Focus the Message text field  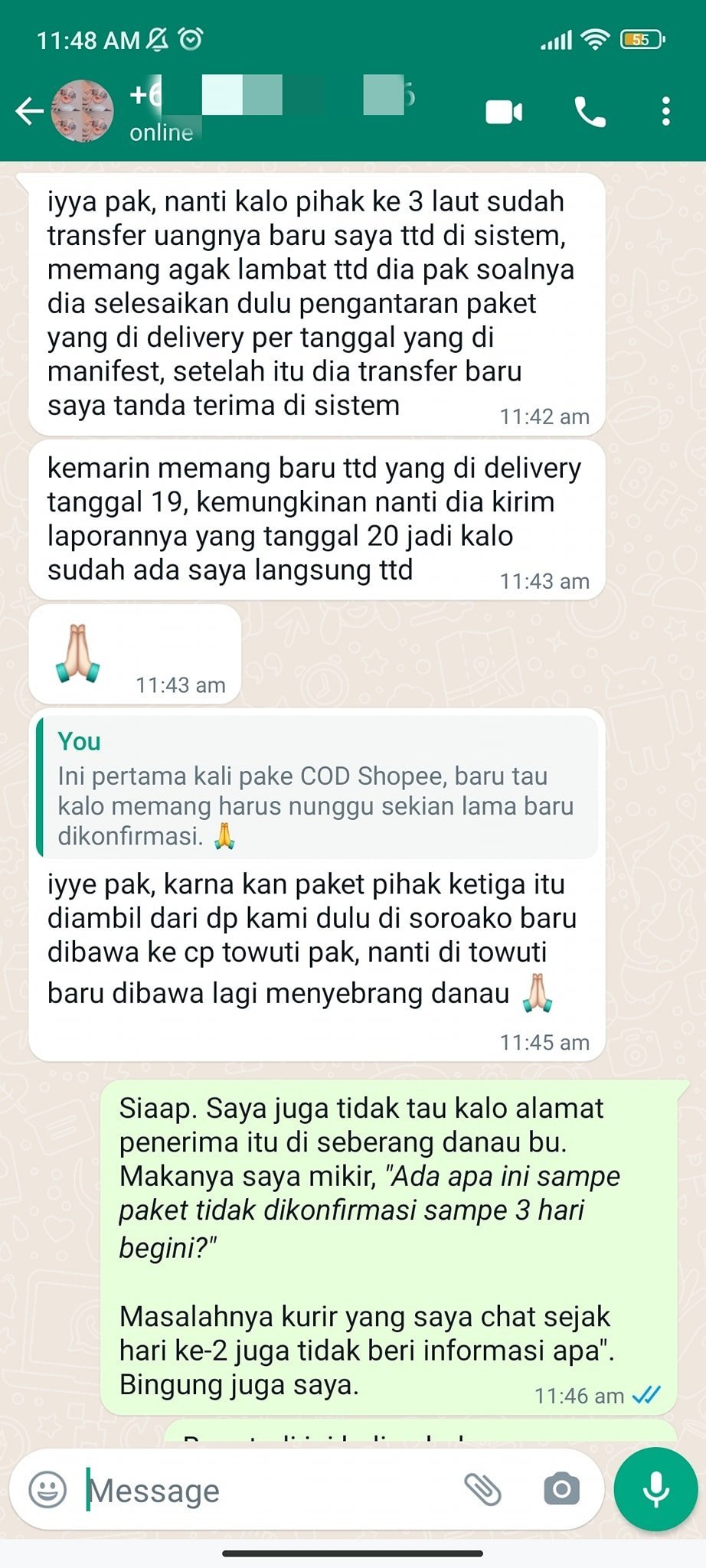[x=260, y=1490]
